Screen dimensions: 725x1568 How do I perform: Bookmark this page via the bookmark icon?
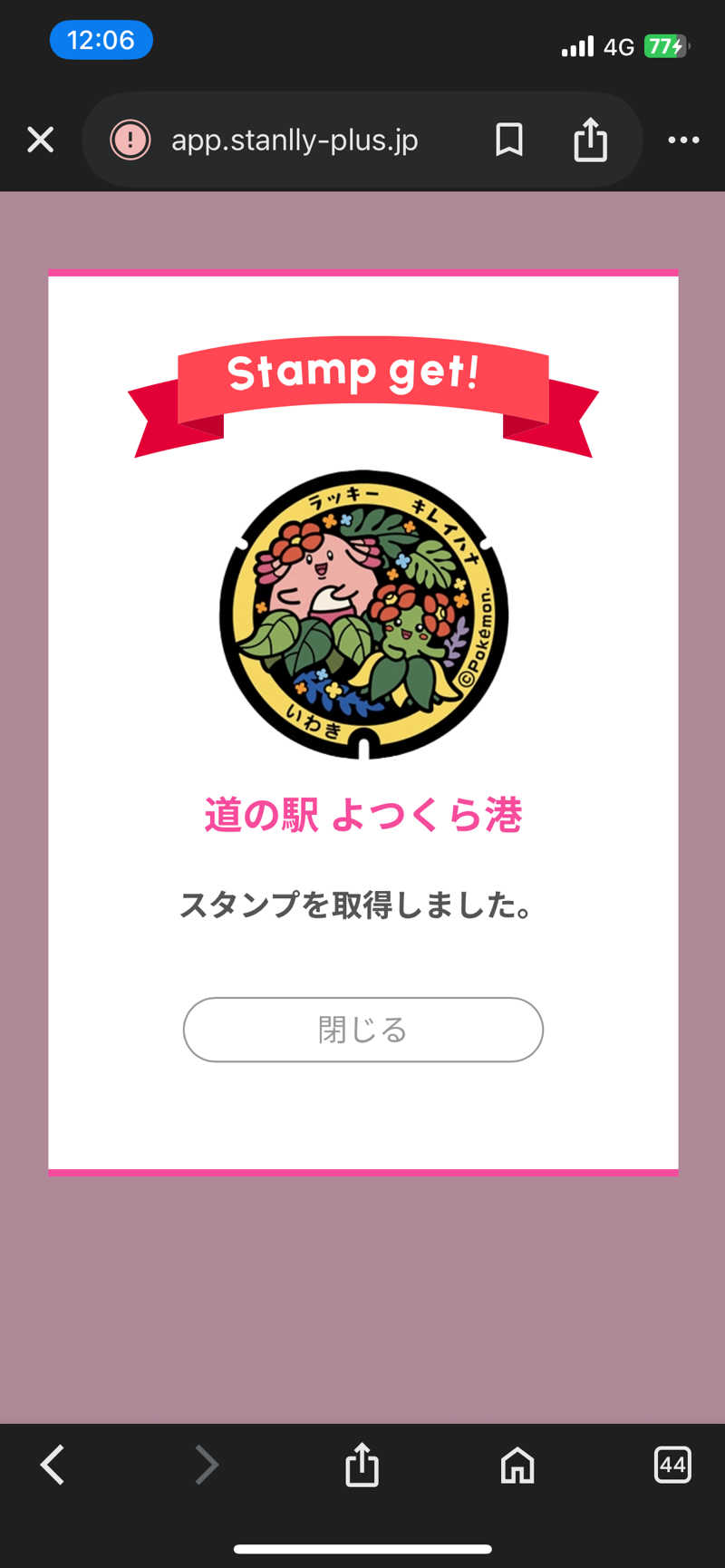coord(508,140)
